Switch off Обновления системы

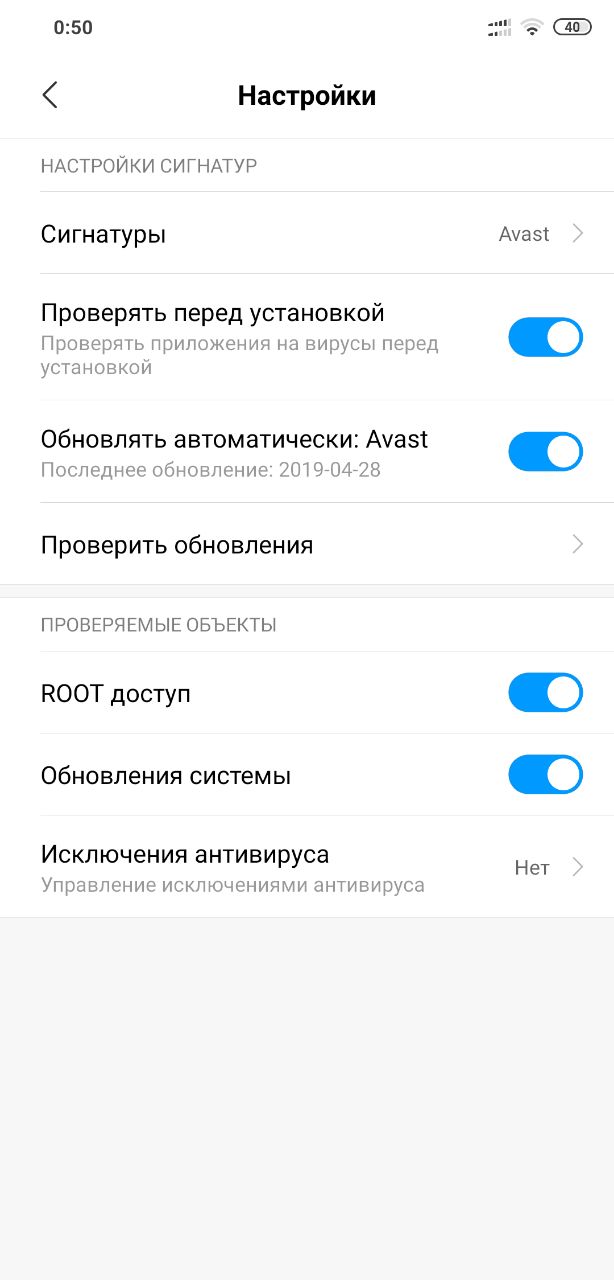(x=545, y=774)
